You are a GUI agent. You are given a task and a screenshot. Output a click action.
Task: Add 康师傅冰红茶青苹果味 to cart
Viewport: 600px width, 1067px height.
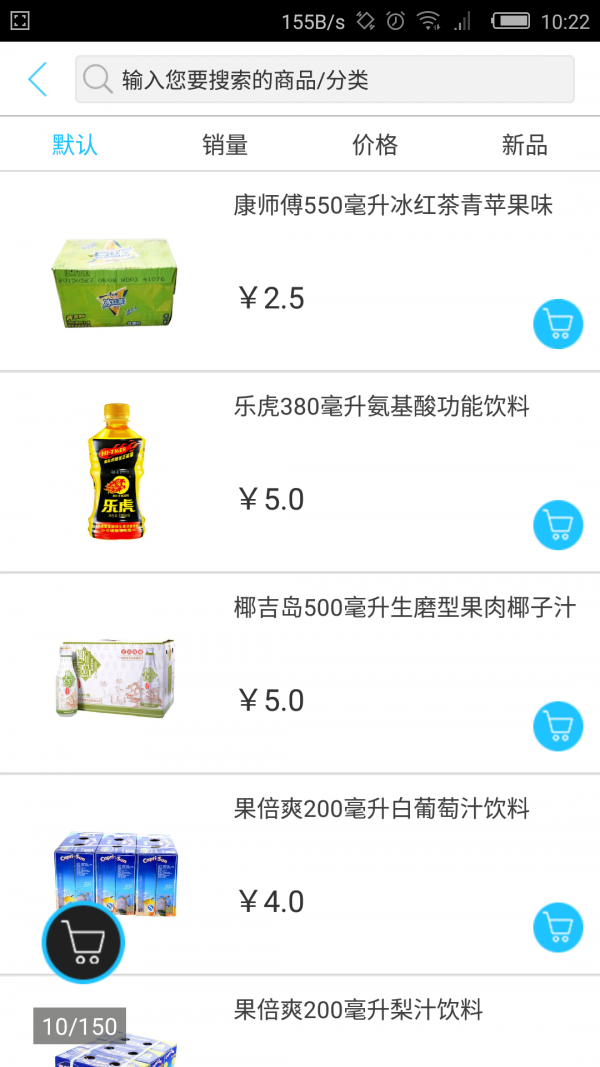[558, 324]
